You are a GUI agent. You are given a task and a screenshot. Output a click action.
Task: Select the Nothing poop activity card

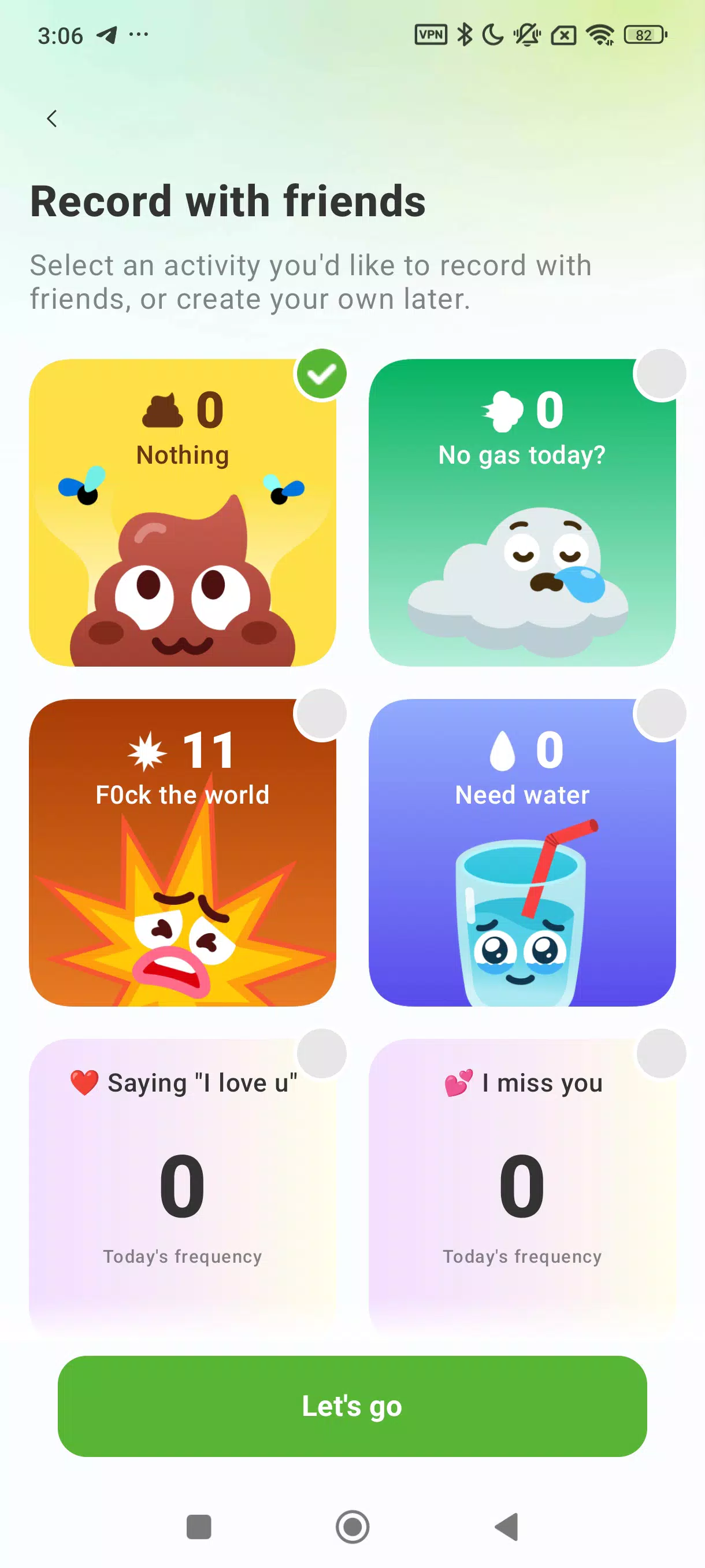(x=183, y=512)
